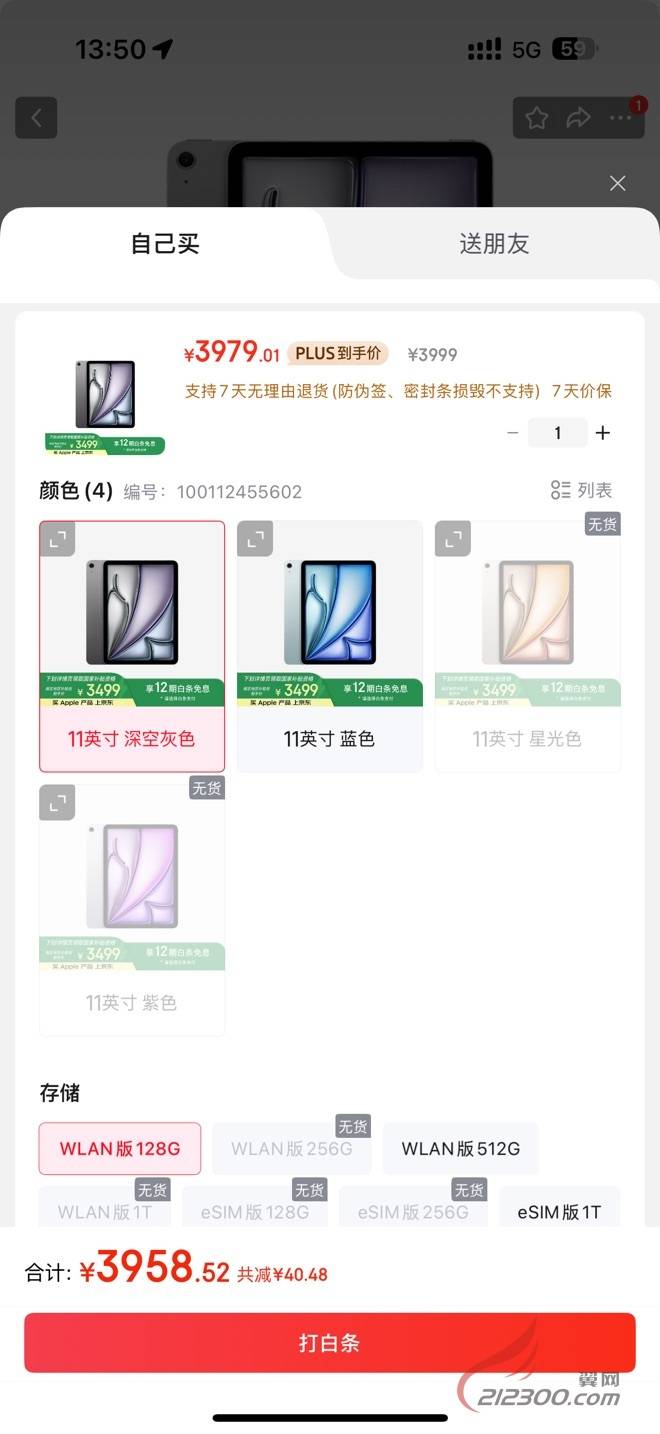The height and width of the screenshot is (1434, 660).
Task: Tap the quantity number field
Action: pos(557,433)
